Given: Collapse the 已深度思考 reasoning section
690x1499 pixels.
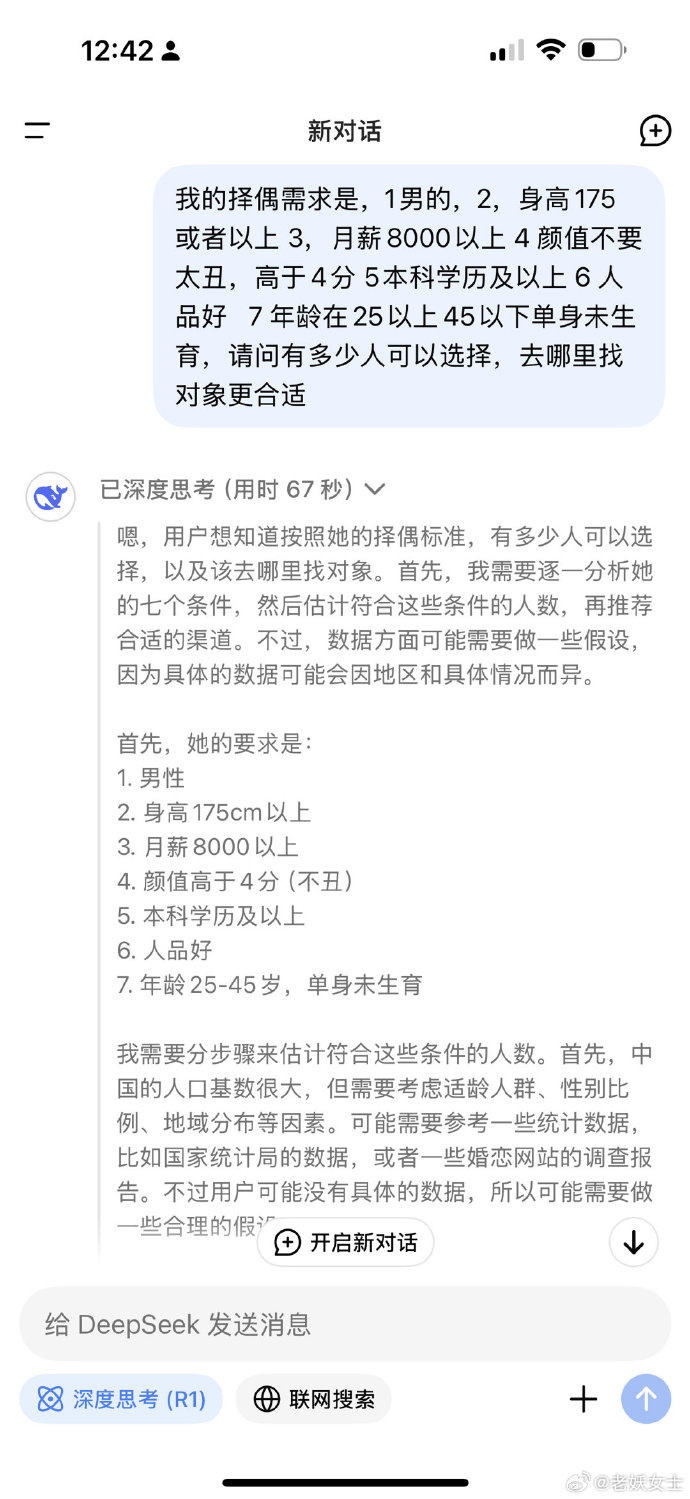Looking at the screenshot, I should (x=243, y=489).
